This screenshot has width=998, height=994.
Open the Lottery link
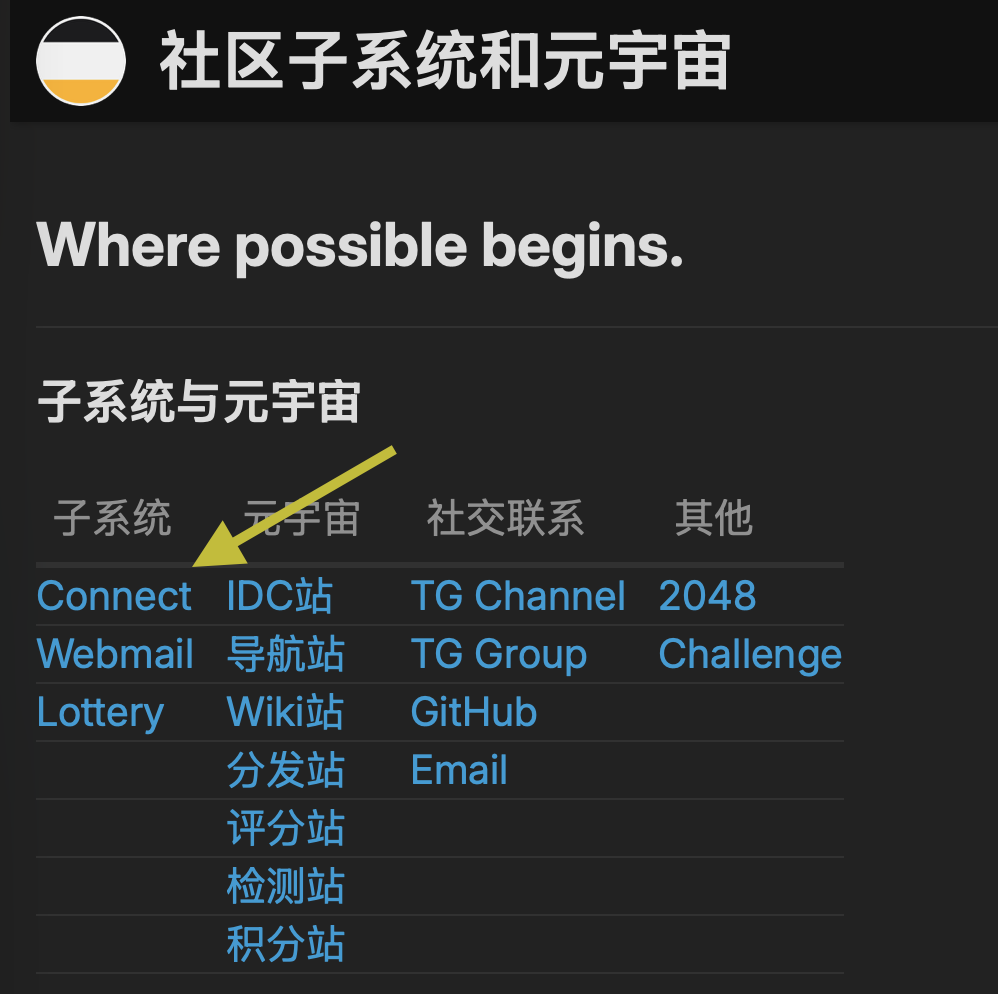point(101,713)
